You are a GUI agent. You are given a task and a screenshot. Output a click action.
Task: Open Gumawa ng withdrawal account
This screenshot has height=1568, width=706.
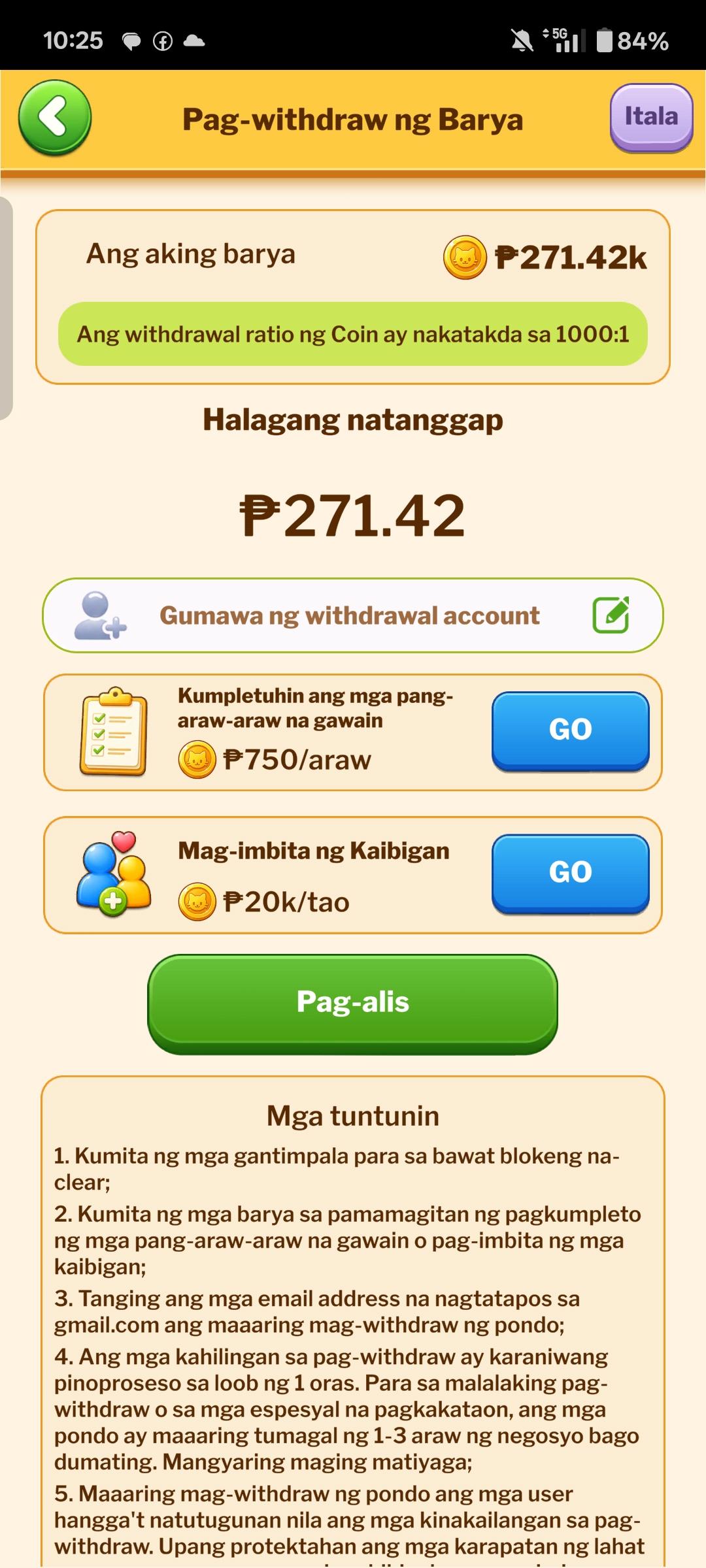[x=353, y=615]
